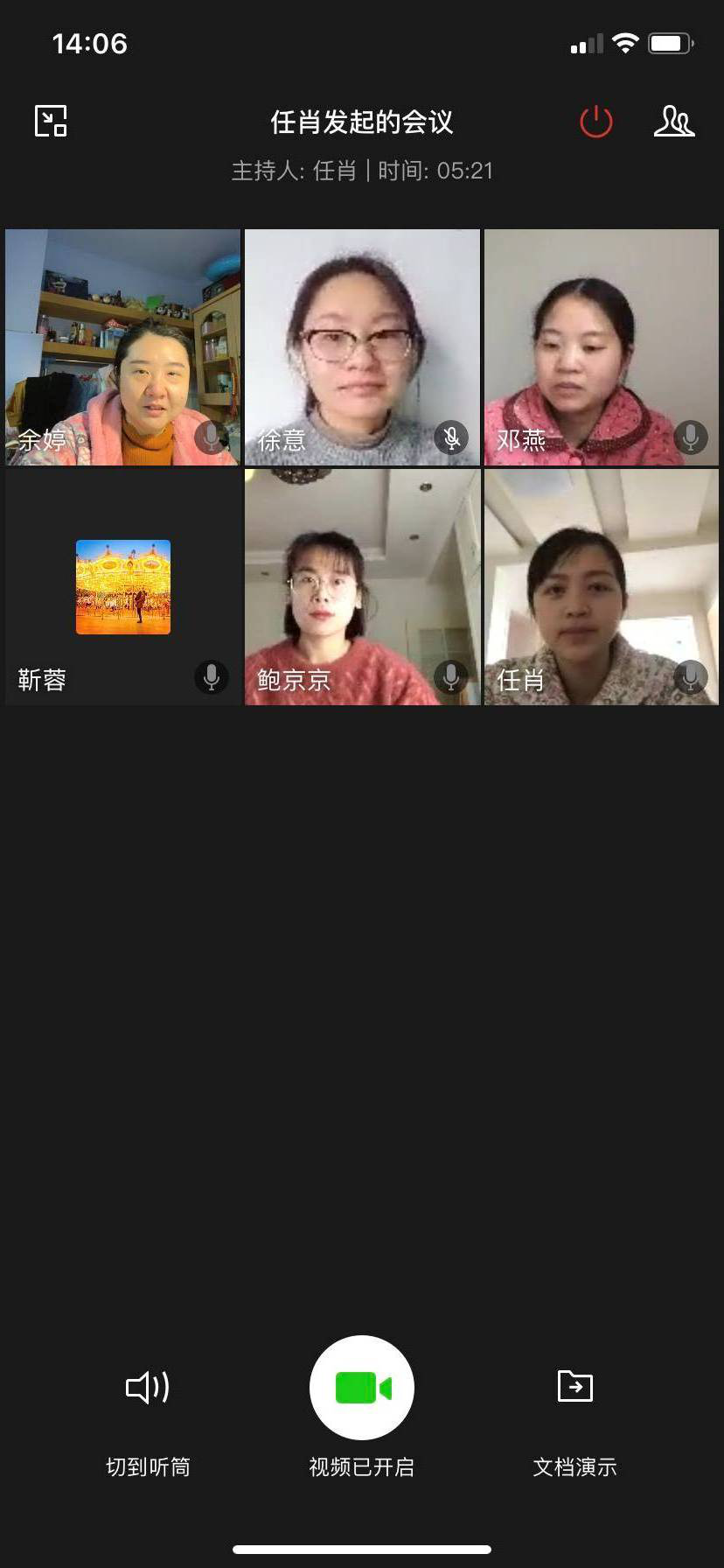Minimize the meeting to floating window

51,121
